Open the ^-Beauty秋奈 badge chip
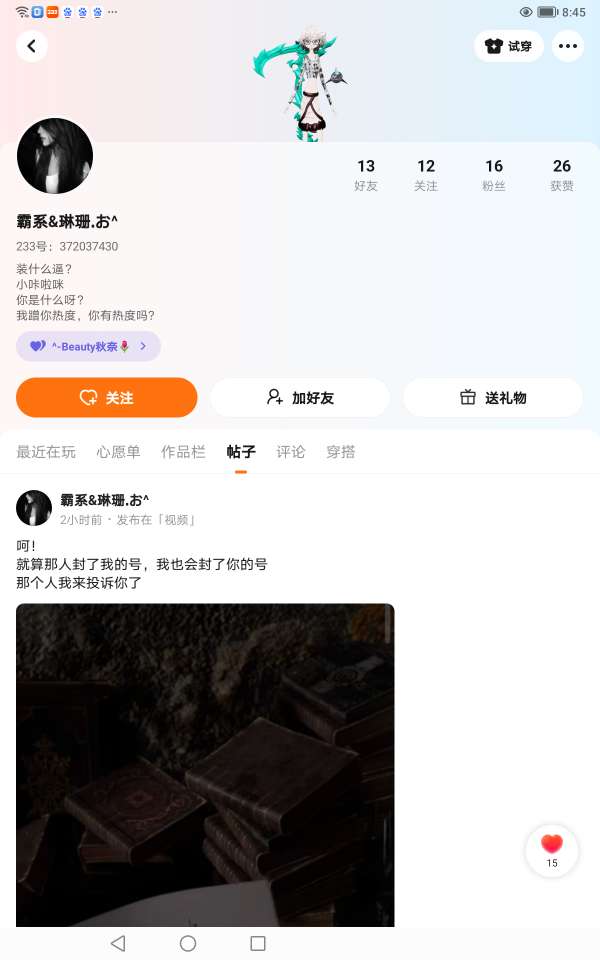The height and width of the screenshot is (960, 600). [x=88, y=346]
